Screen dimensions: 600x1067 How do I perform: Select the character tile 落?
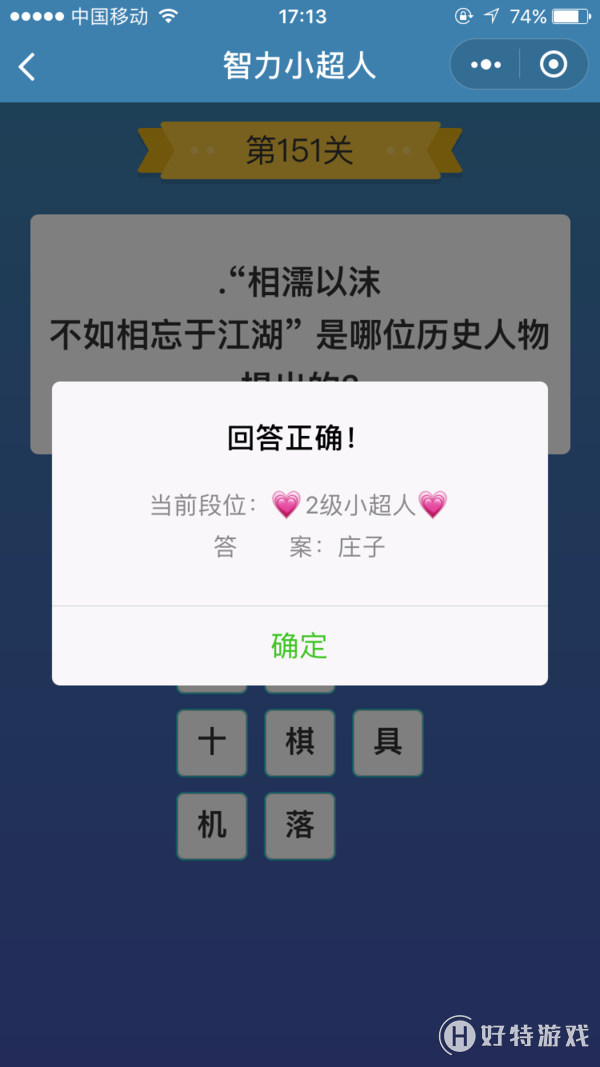(300, 826)
